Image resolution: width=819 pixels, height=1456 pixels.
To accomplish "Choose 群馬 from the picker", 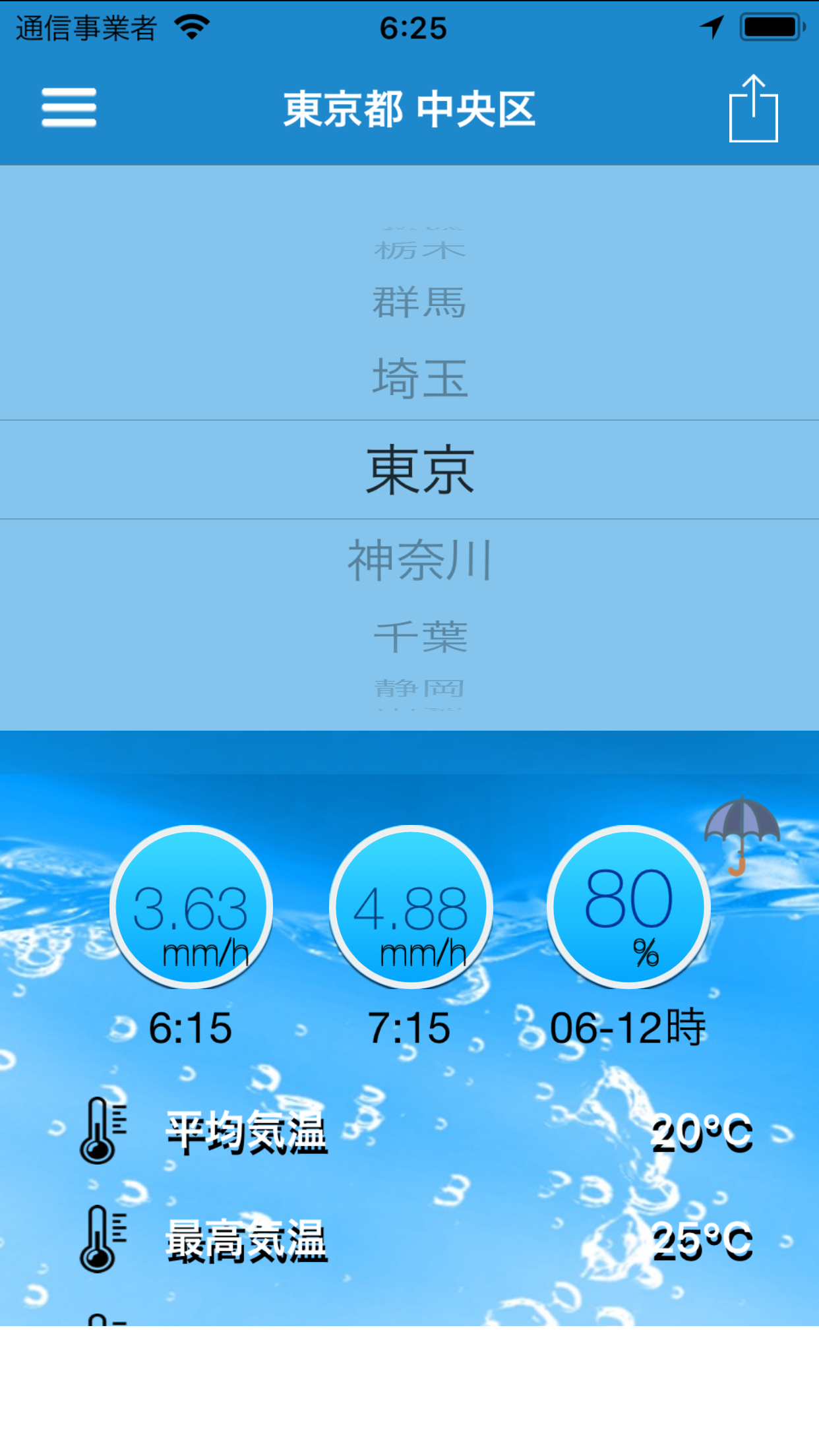I will (x=420, y=303).
